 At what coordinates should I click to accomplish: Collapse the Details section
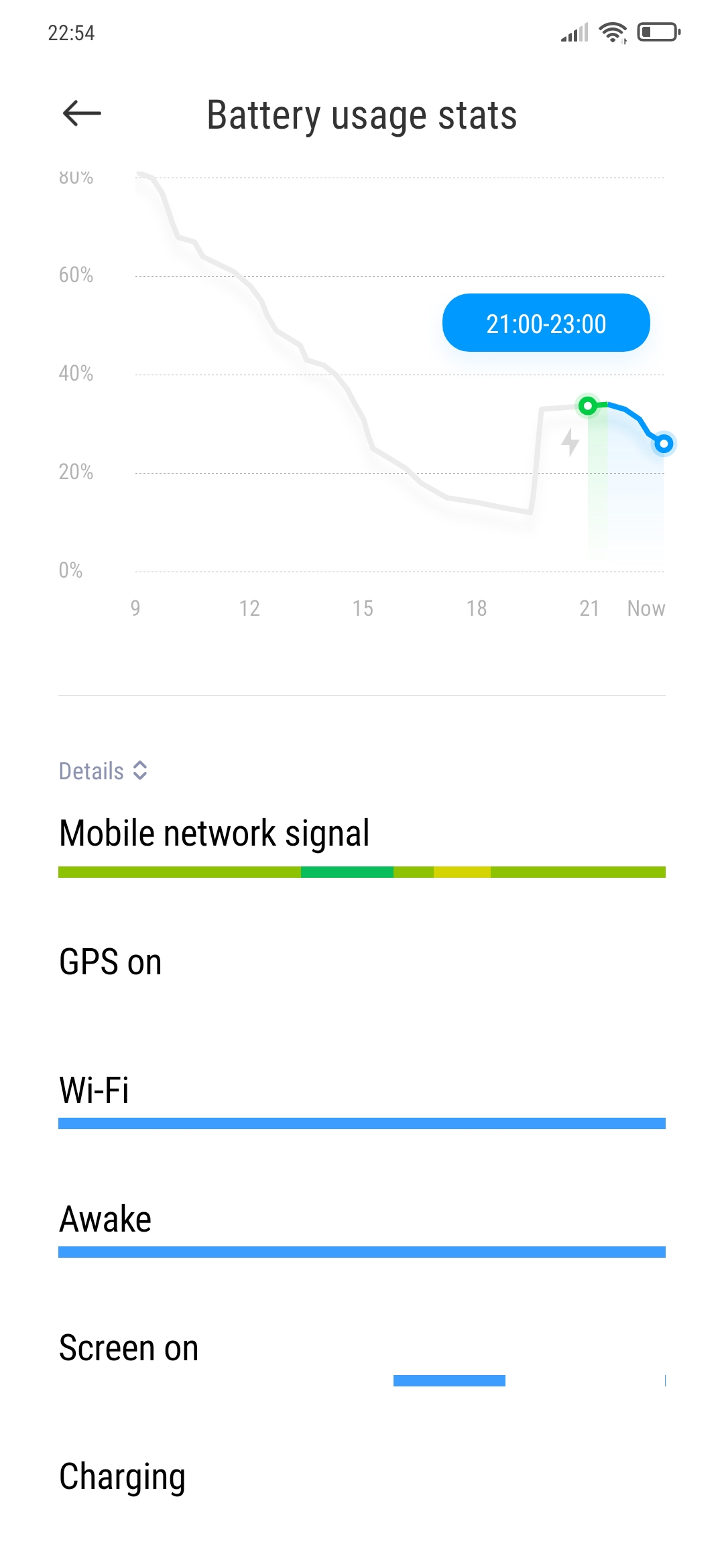click(103, 771)
